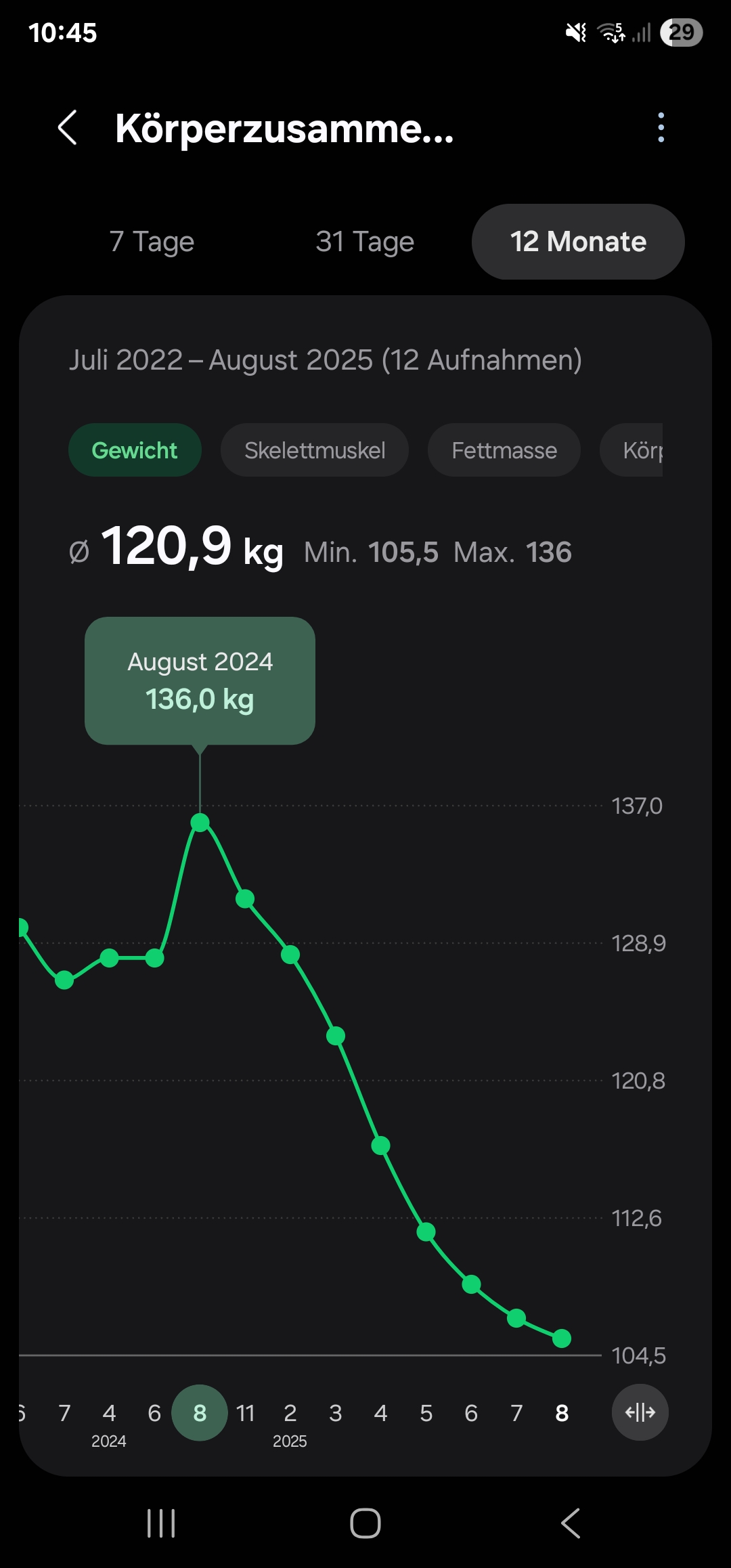
Task: Select the Gewicht chip
Action: coord(135,450)
